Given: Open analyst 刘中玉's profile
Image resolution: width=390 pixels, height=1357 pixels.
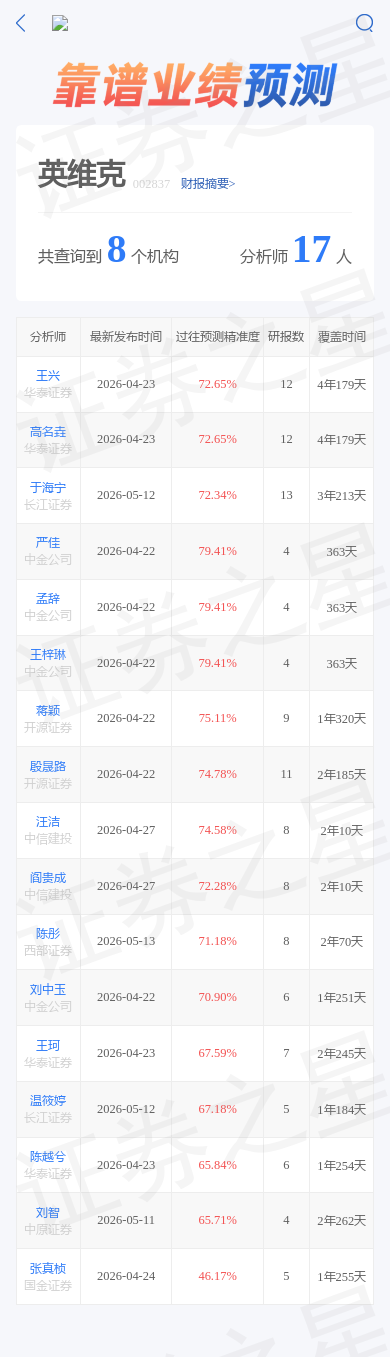Looking at the screenshot, I should click(48, 990).
